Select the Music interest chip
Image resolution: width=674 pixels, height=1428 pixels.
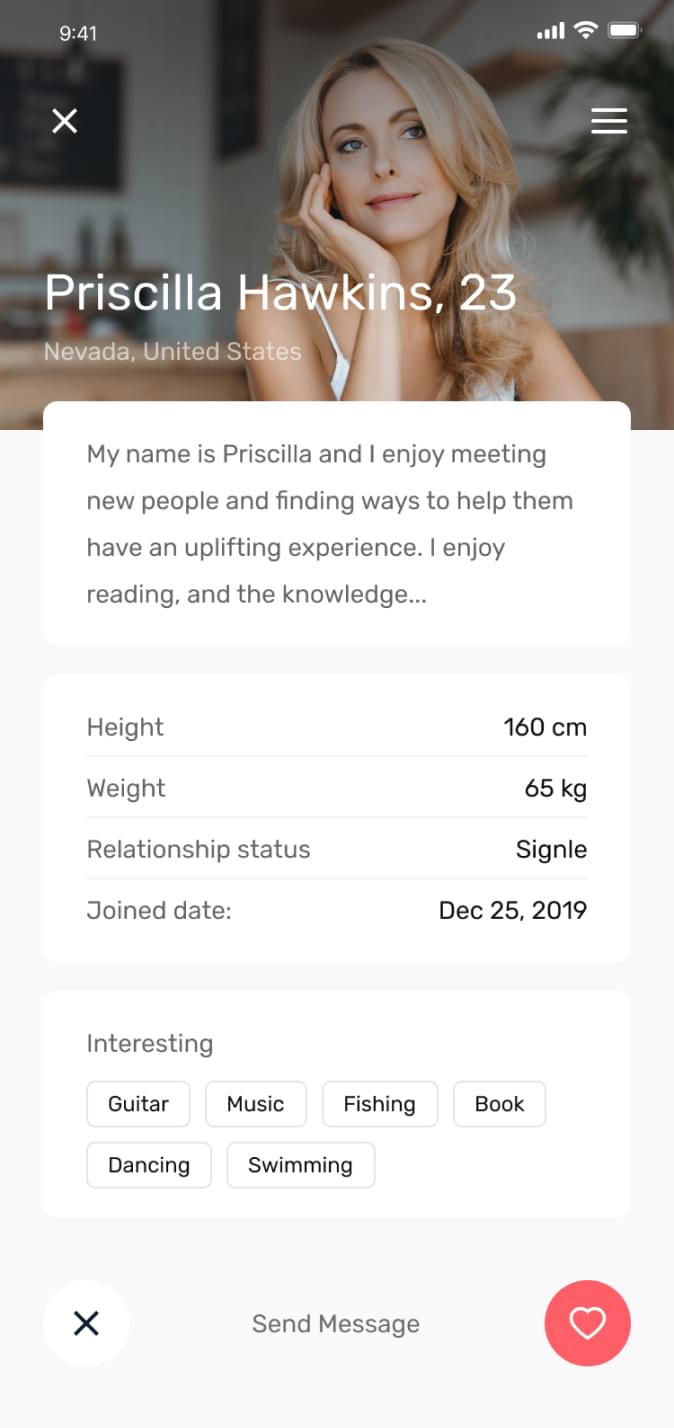tap(256, 1104)
